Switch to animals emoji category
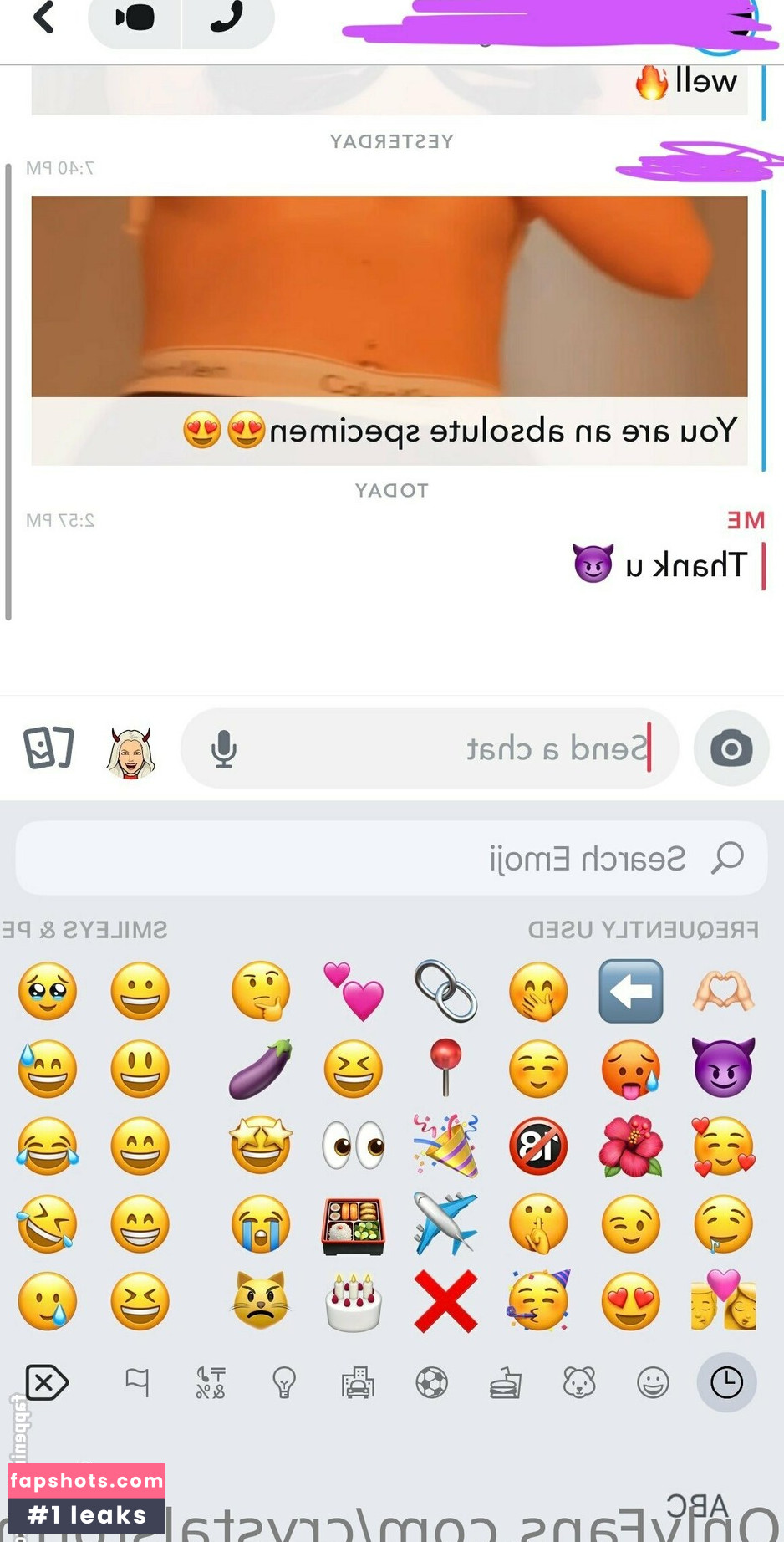Image resolution: width=784 pixels, height=1542 pixels. [x=578, y=1382]
